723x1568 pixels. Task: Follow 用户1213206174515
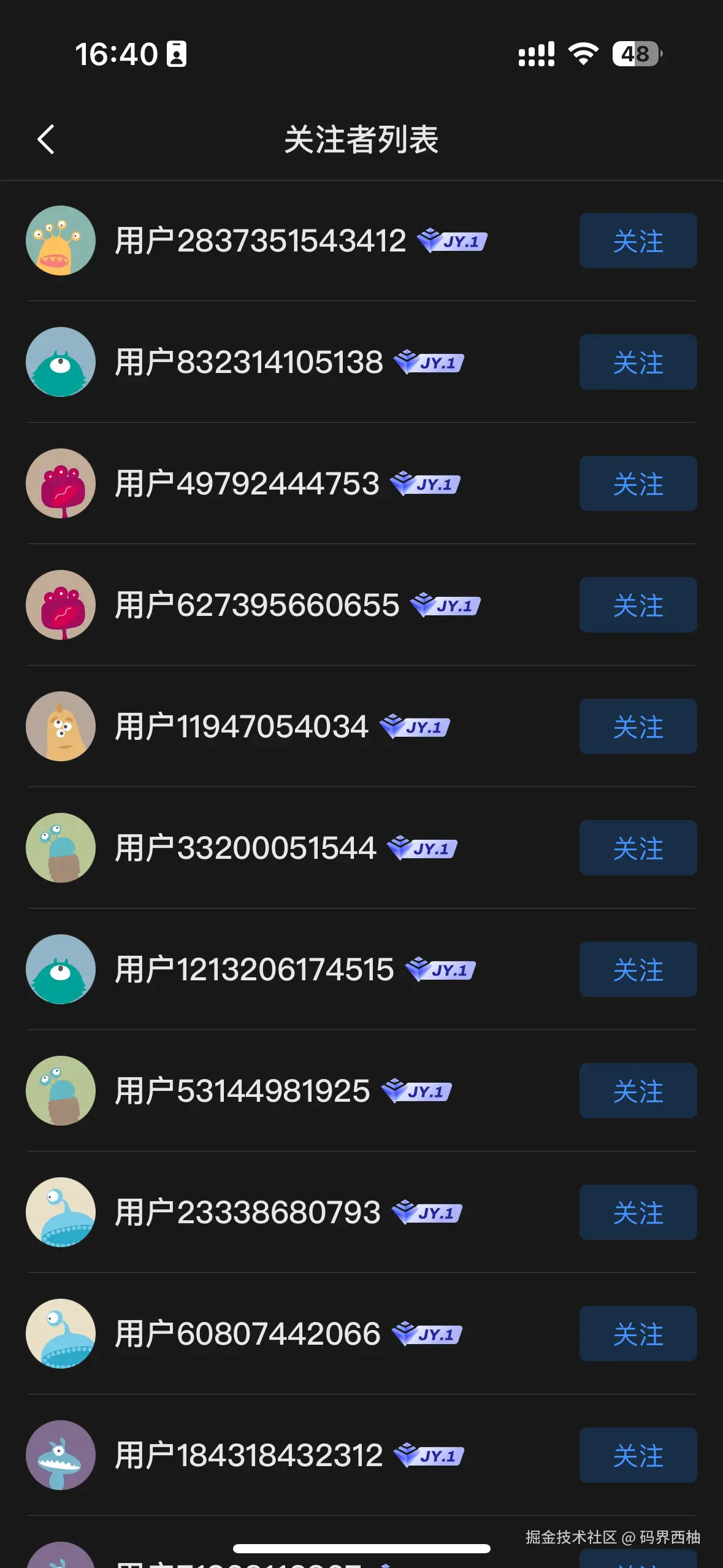(x=638, y=969)
